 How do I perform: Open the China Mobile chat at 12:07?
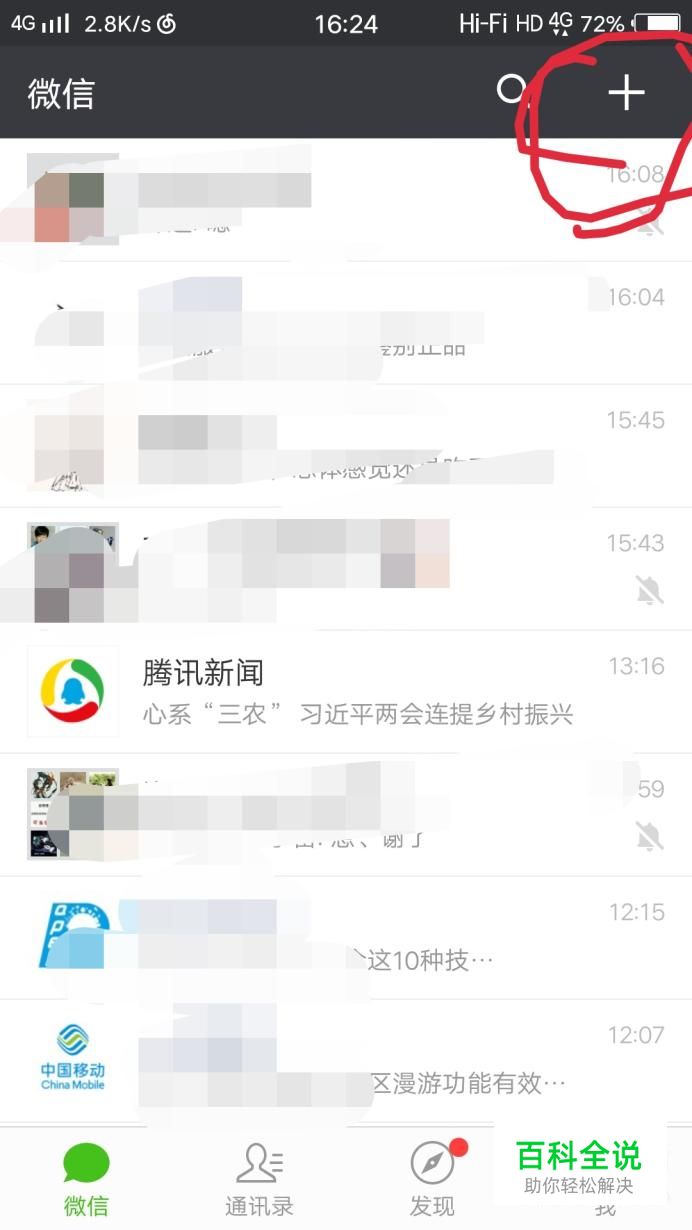pyautogui.click(x=346, y=1060)
